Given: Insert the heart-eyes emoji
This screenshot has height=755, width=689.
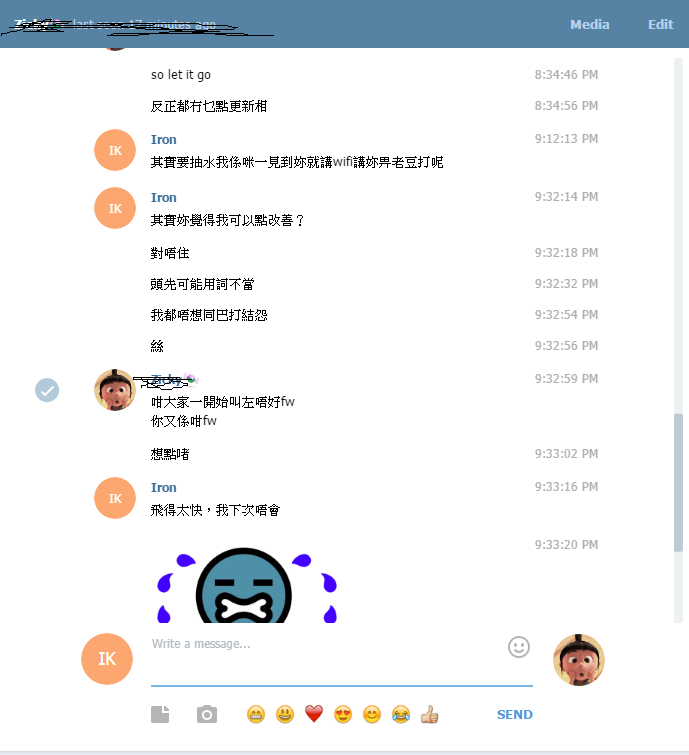Looking at the screenshot, I should 343,714.
